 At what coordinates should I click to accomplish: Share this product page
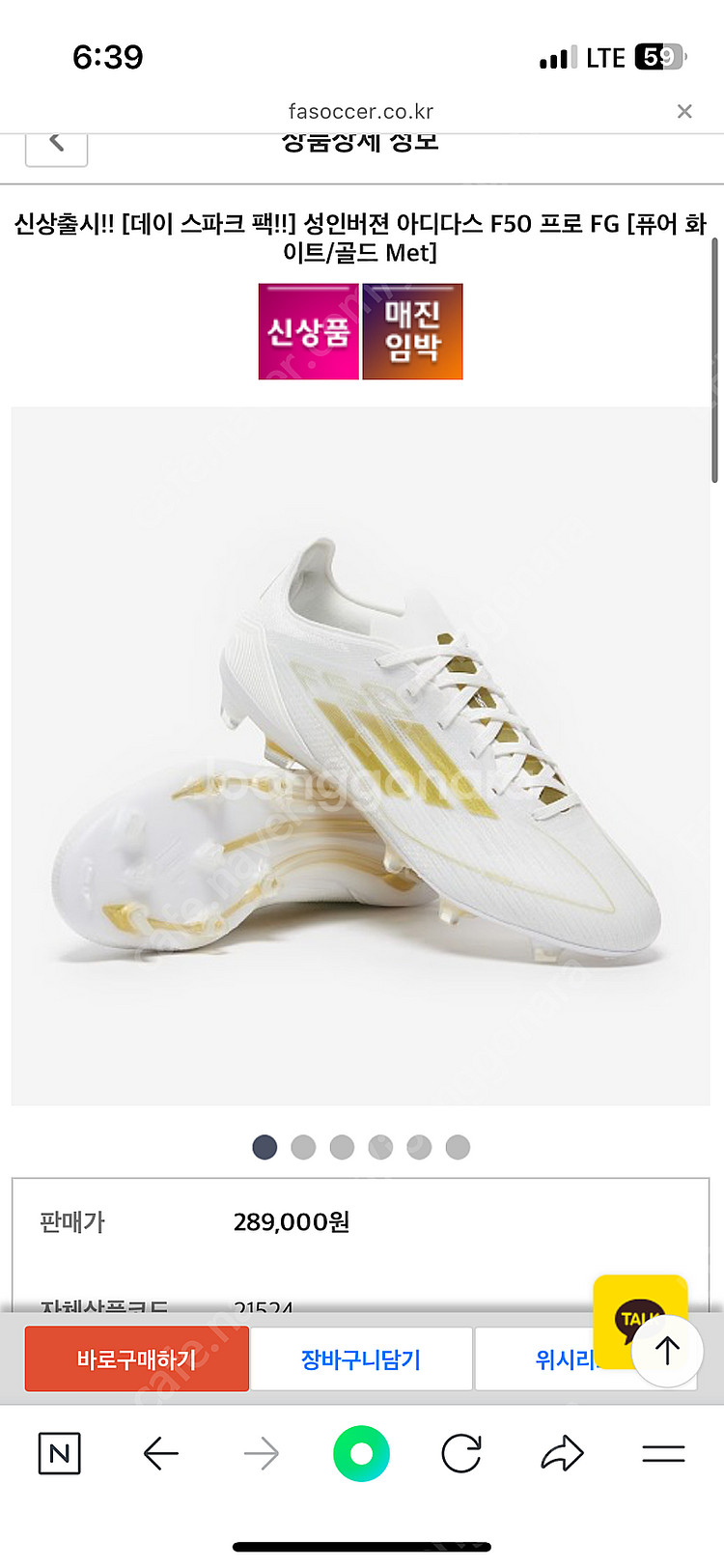tap(562, 1453)
